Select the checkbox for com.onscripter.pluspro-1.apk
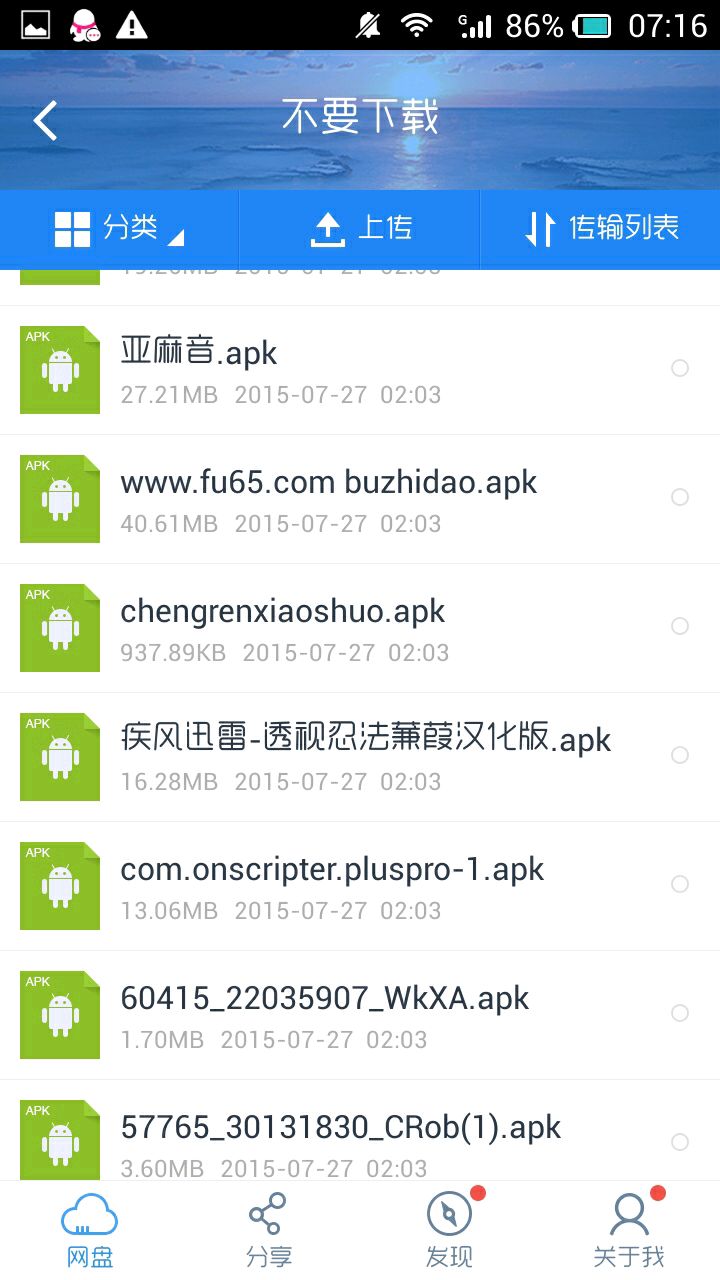720x1280 pixels. [x=680, y=884]
